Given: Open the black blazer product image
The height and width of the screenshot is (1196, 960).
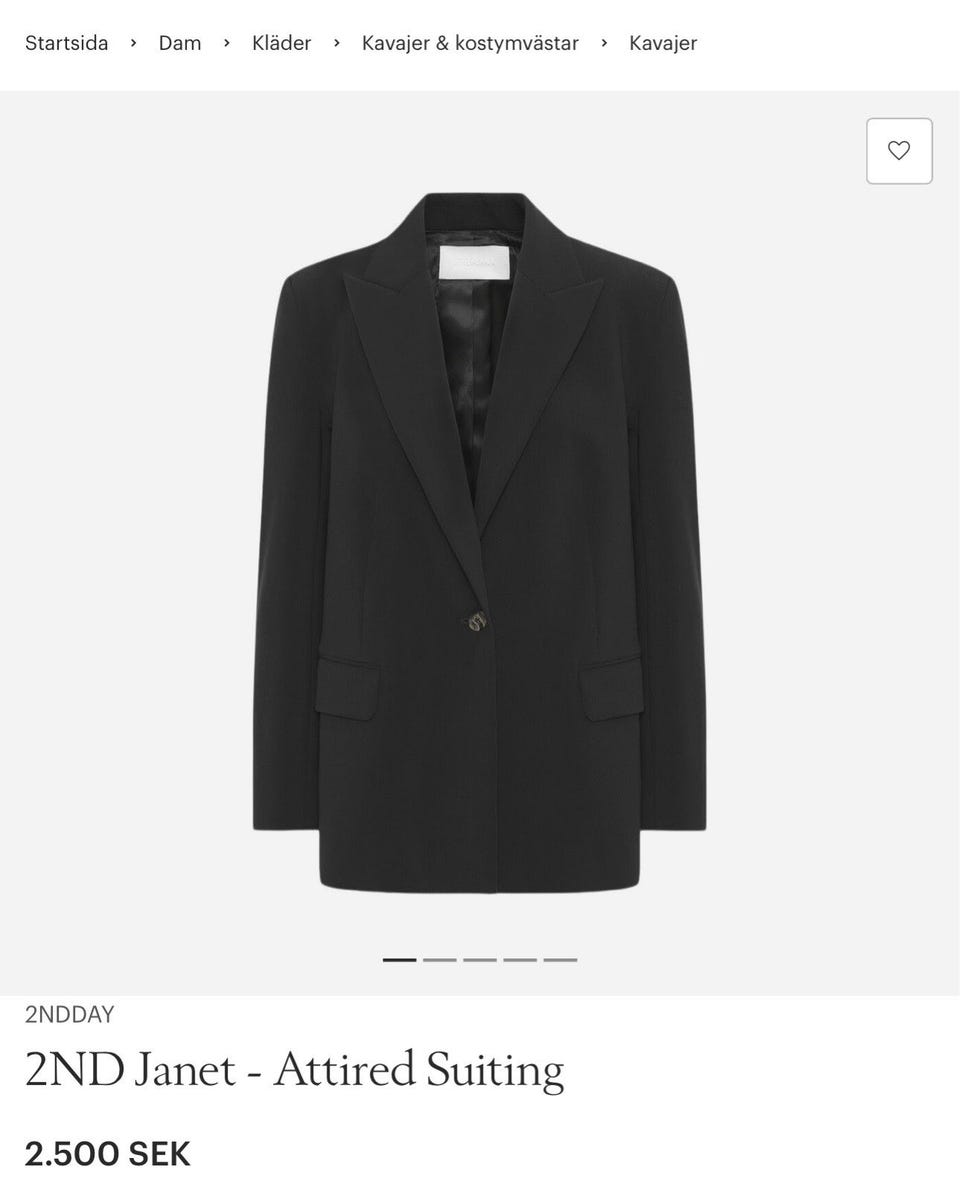Looking at the screenshot, I should click(479, 540).
